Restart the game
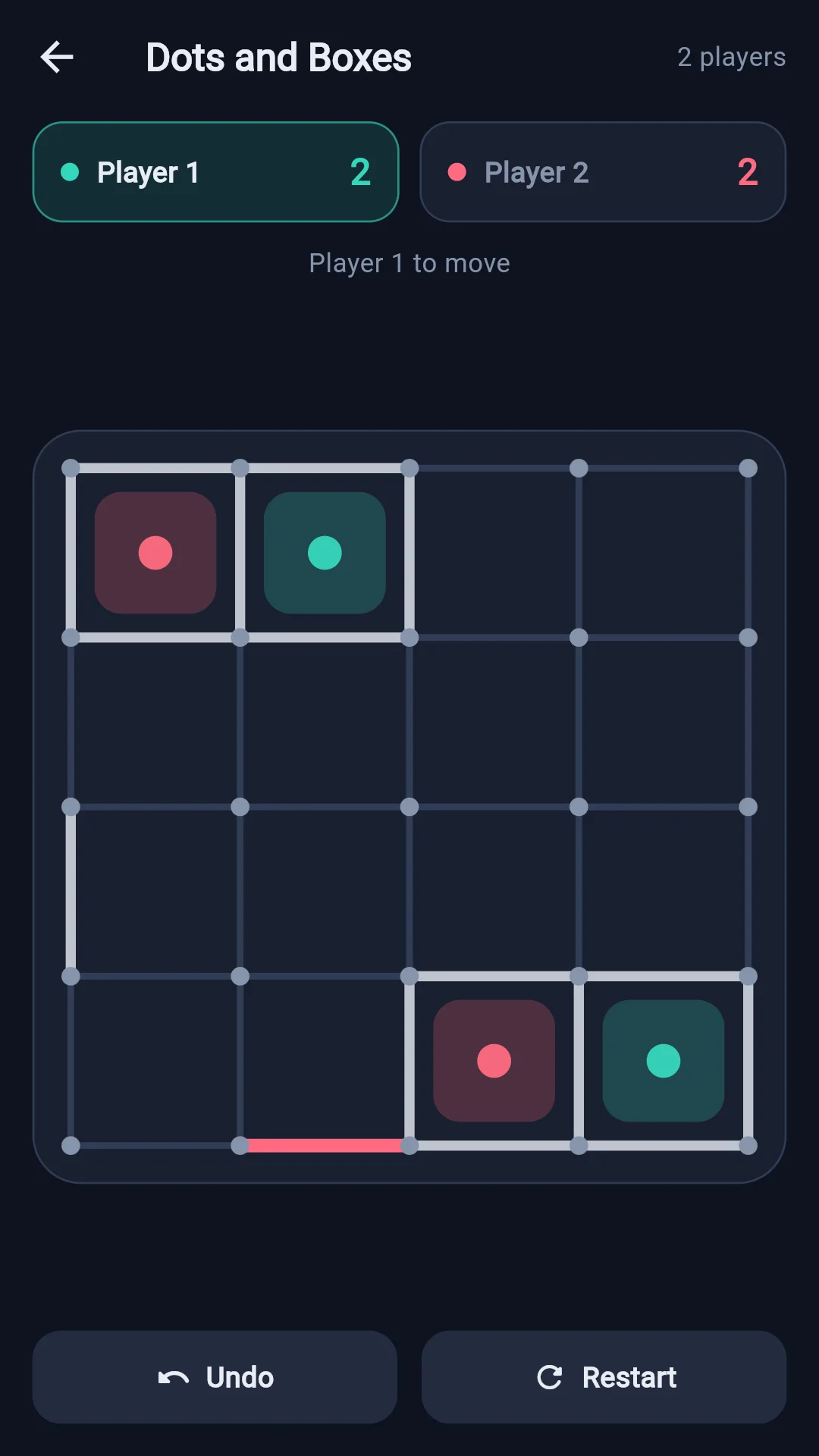The height and width of the screenshot is (1456, 819). point(604,1377)
